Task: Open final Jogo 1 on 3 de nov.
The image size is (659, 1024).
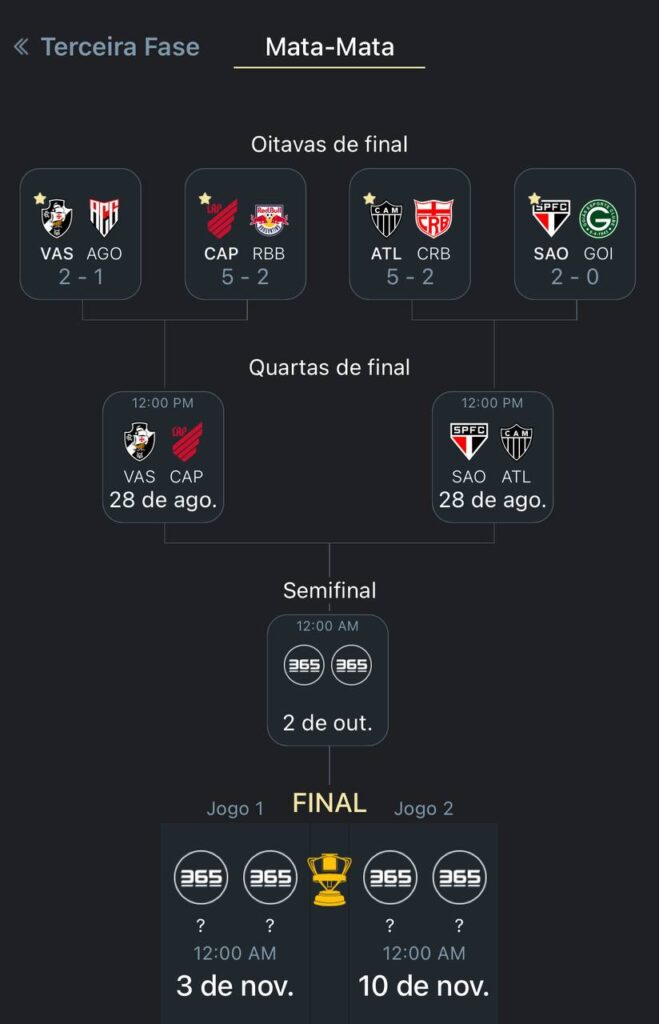Action: tap(235, 920)
